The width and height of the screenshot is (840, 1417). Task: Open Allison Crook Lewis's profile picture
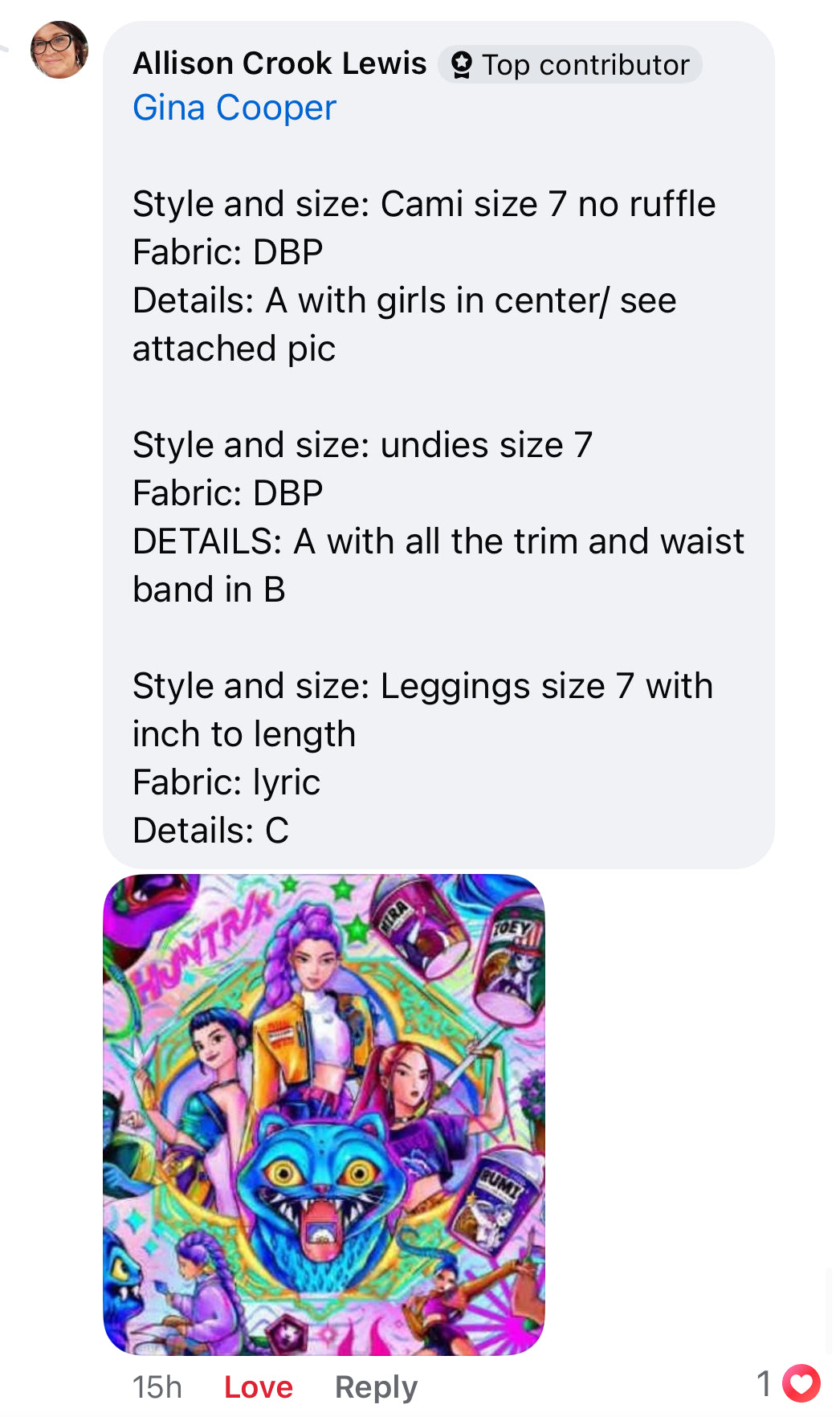pyautogui.click(x=59, y=50)
